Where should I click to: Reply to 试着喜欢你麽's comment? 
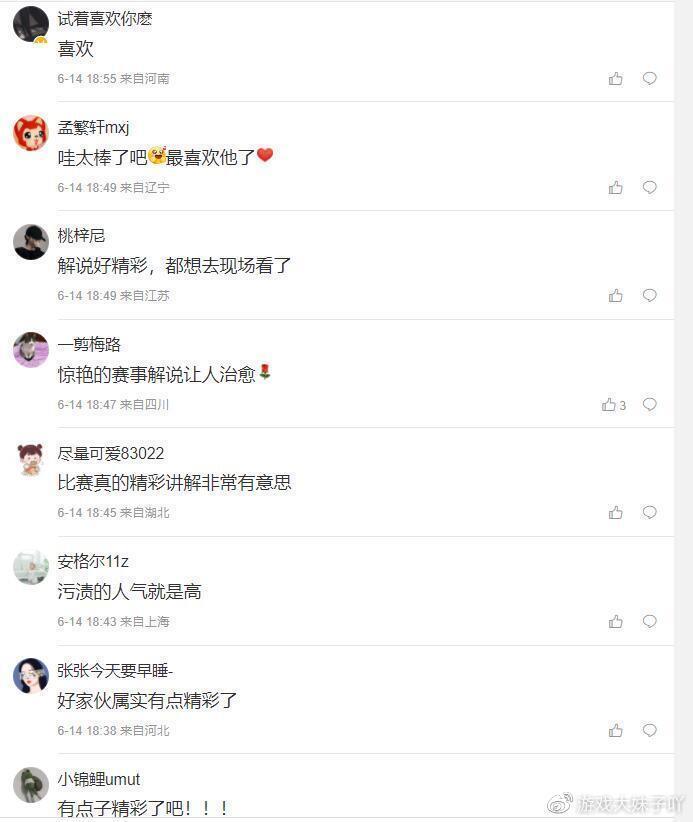tap(650, 79)
